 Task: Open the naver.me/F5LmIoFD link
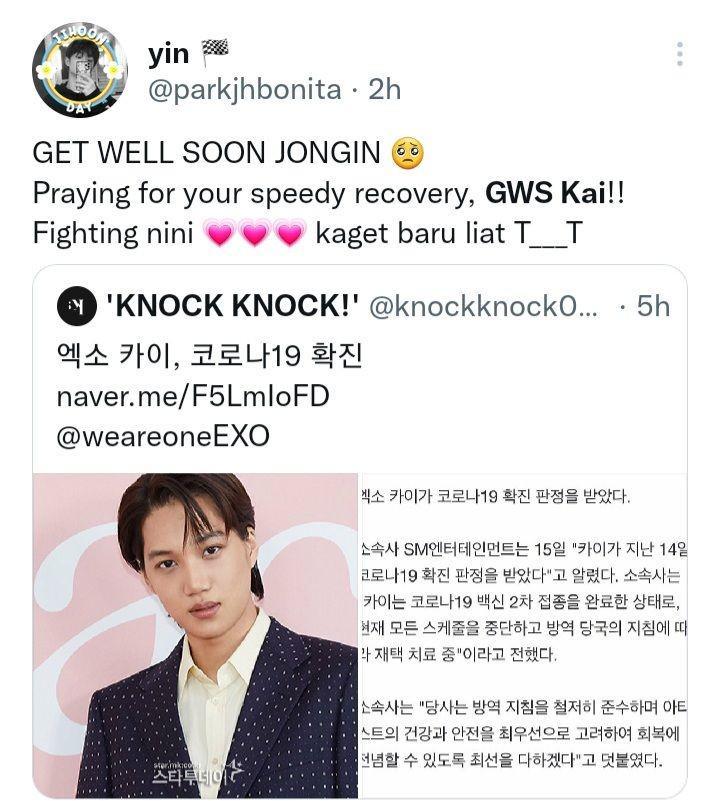point(189,396)
